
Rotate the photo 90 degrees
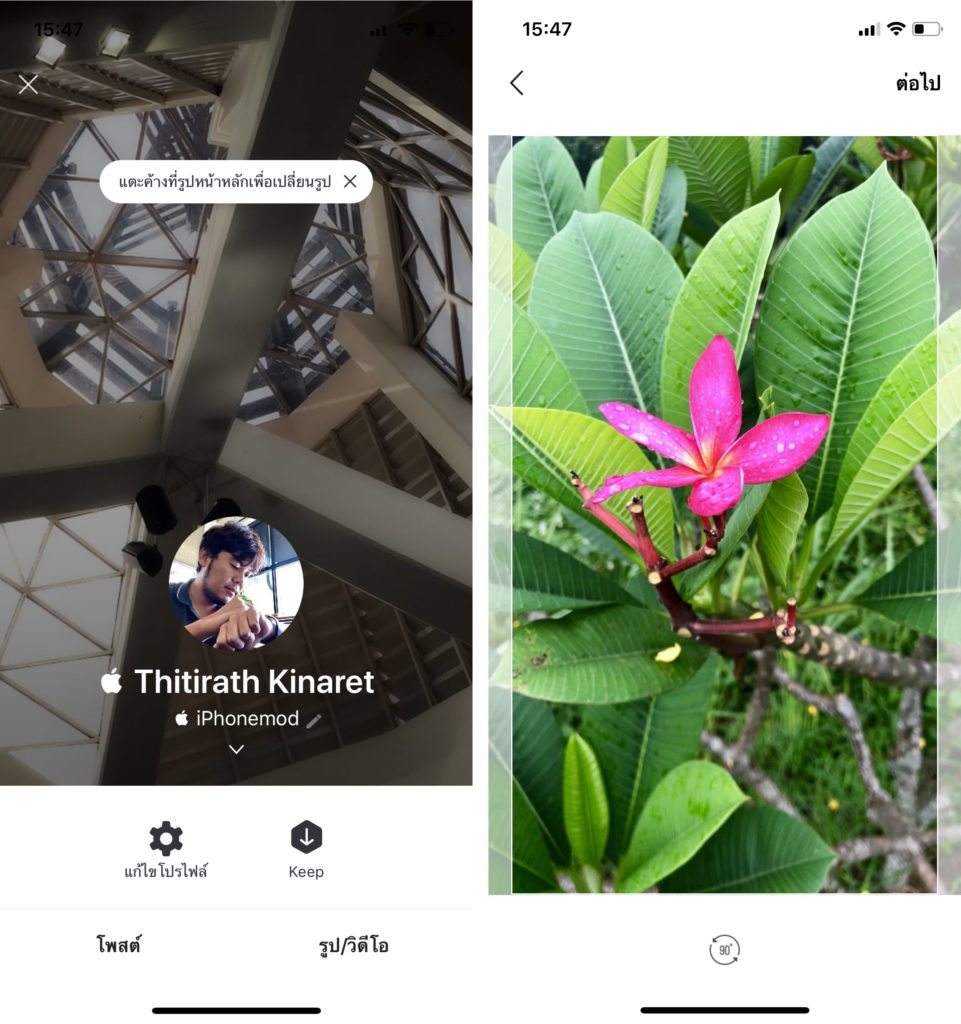click(x=724, y=949)
